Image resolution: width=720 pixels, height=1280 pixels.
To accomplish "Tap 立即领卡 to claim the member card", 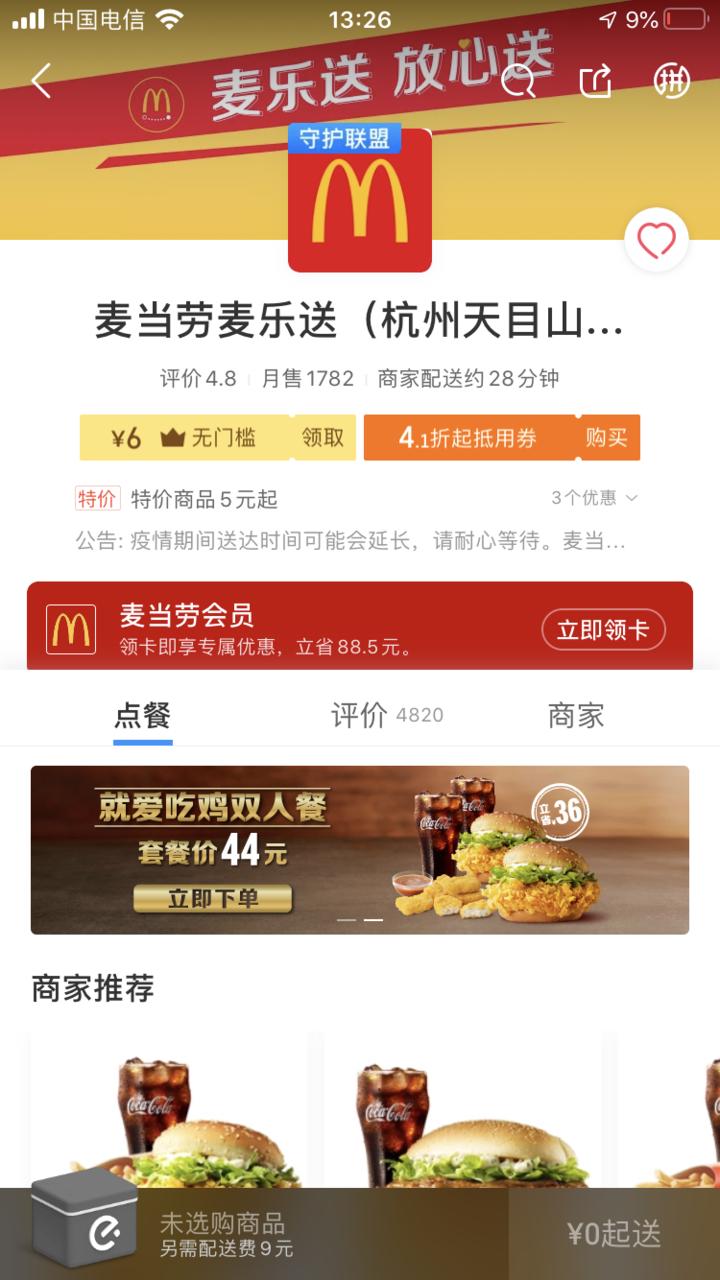I will (601, 630).
